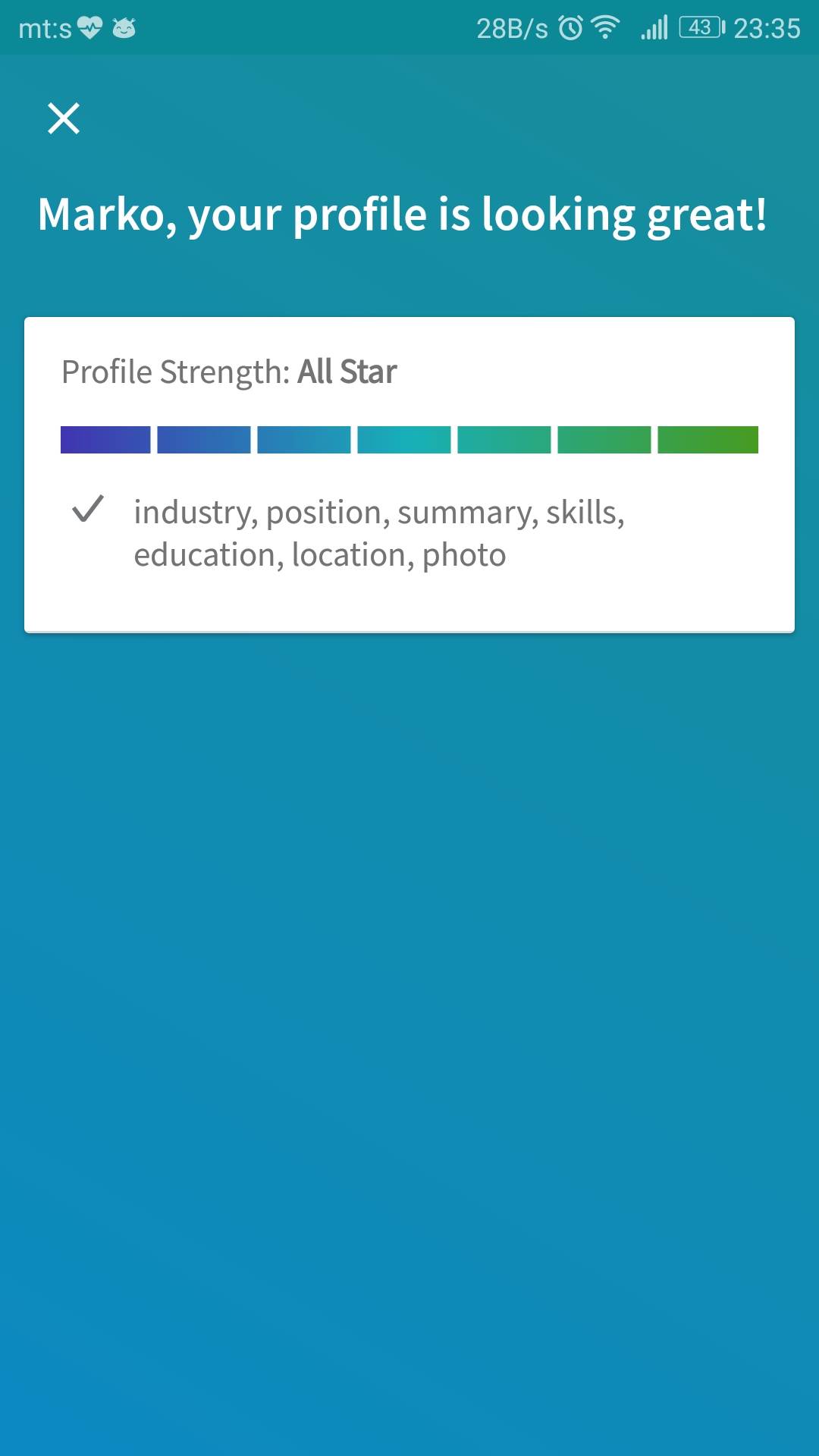Image resolution: width=819 pixels, height=1456 pixels.
Task: Tap the alarm clock status icon
Action: [570, 27]
